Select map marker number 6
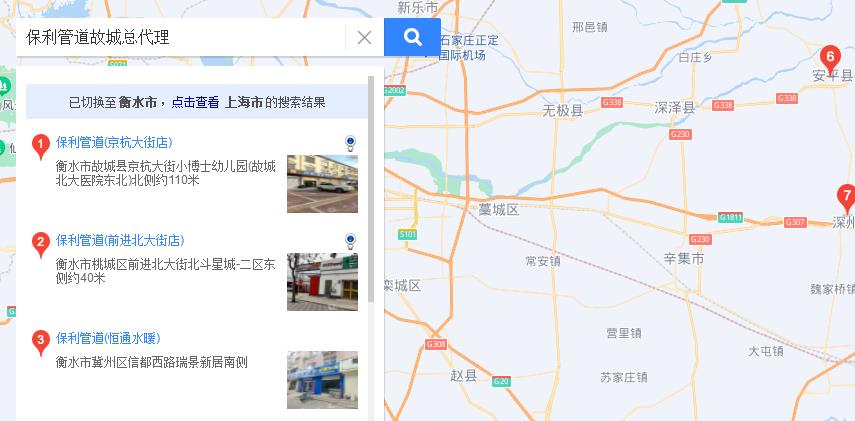 pyautogui.click(x=829, y=58)
